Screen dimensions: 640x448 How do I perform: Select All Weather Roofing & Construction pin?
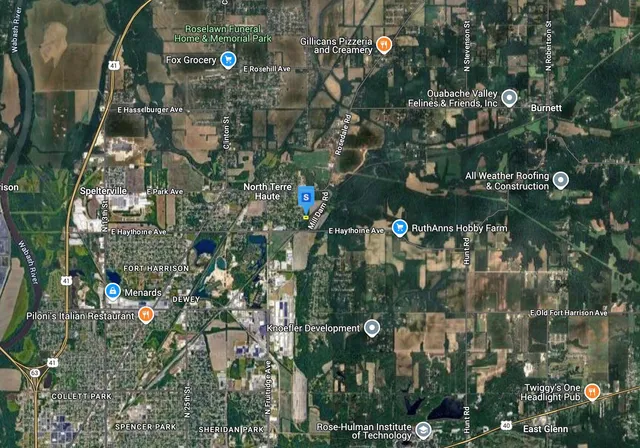[561, 180]
